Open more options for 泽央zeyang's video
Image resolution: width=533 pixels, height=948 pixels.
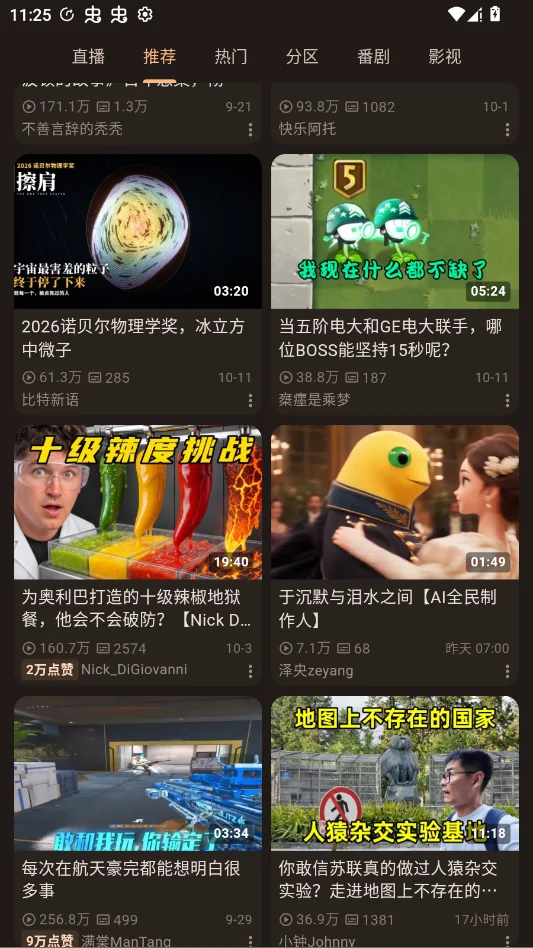pyautogui.click(x=507, y=671)
